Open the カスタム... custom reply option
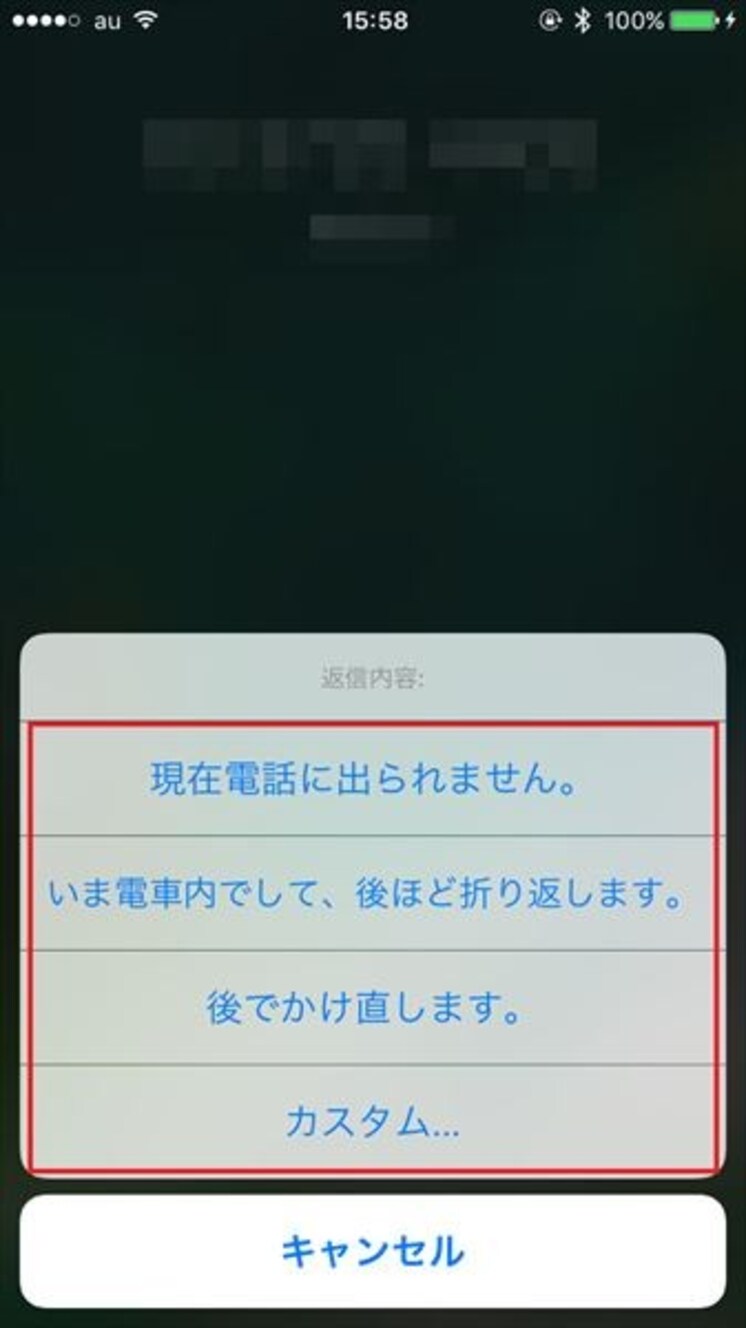The width and height of the screenshot is (746, 1328). [x=372, y=1120]
